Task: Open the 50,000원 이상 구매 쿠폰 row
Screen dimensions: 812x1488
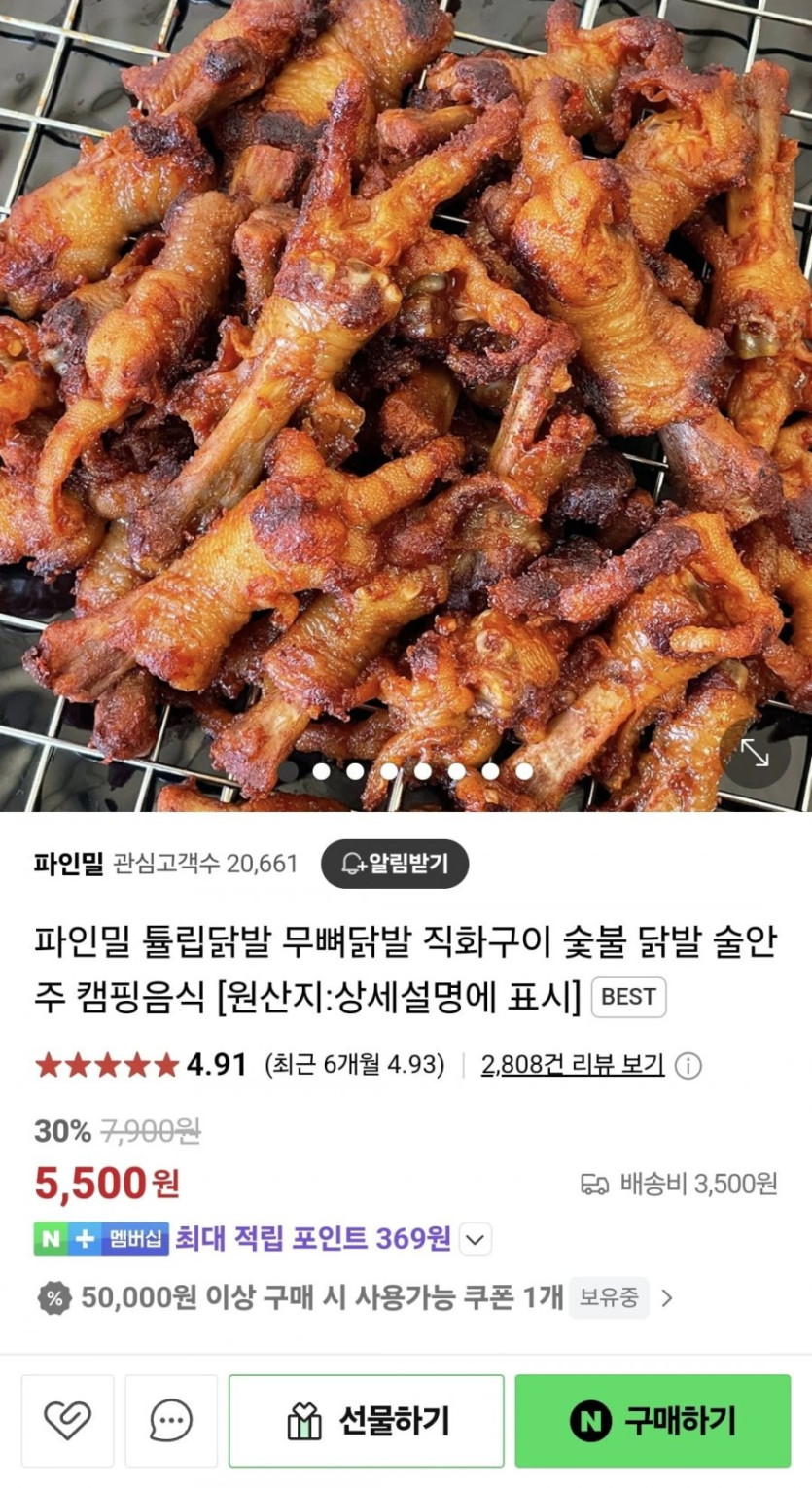Action: click(x=355, y=1297)
